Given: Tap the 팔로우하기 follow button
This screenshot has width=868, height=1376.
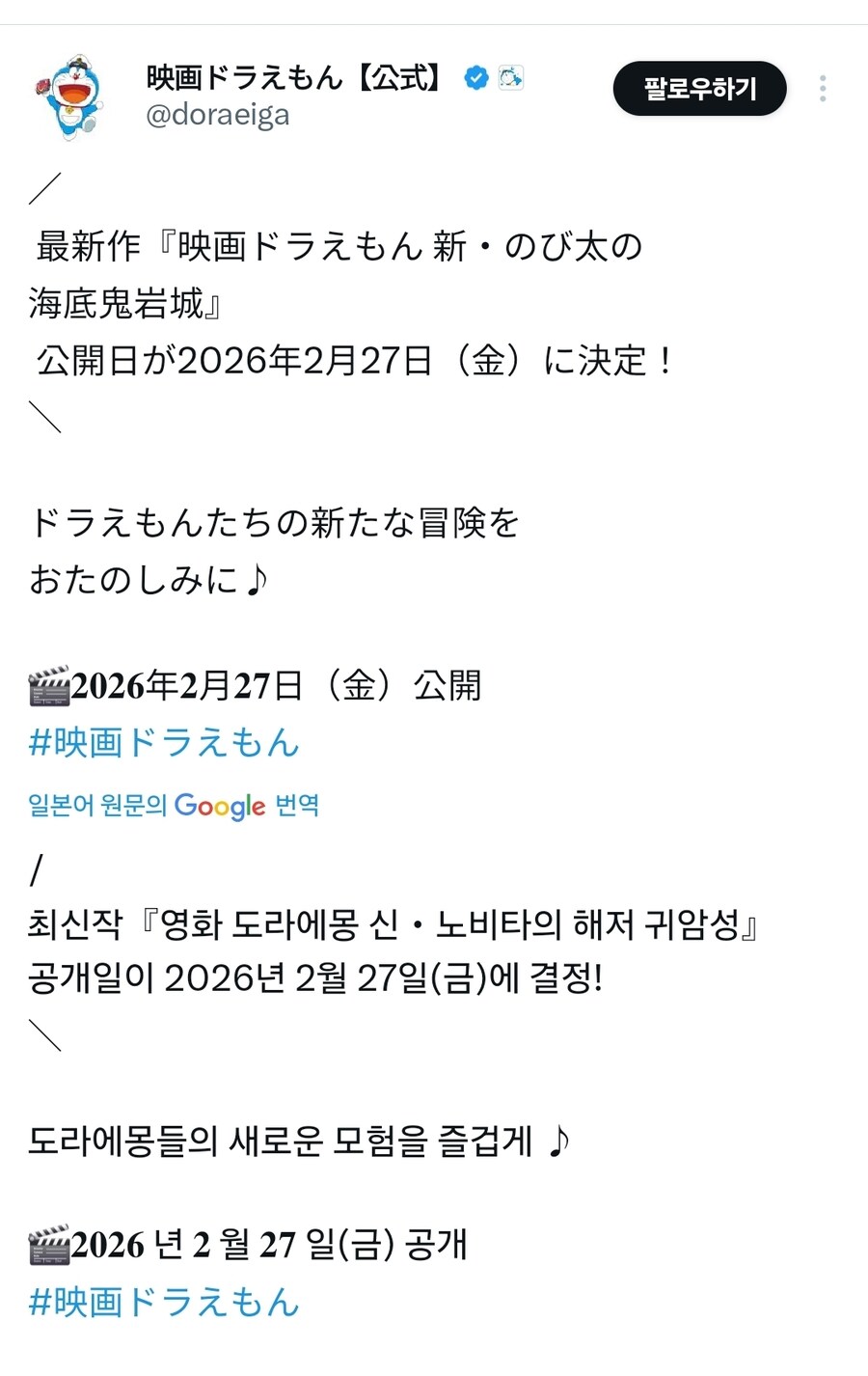Looking at the screenshot, I should [x=699, y=89].
